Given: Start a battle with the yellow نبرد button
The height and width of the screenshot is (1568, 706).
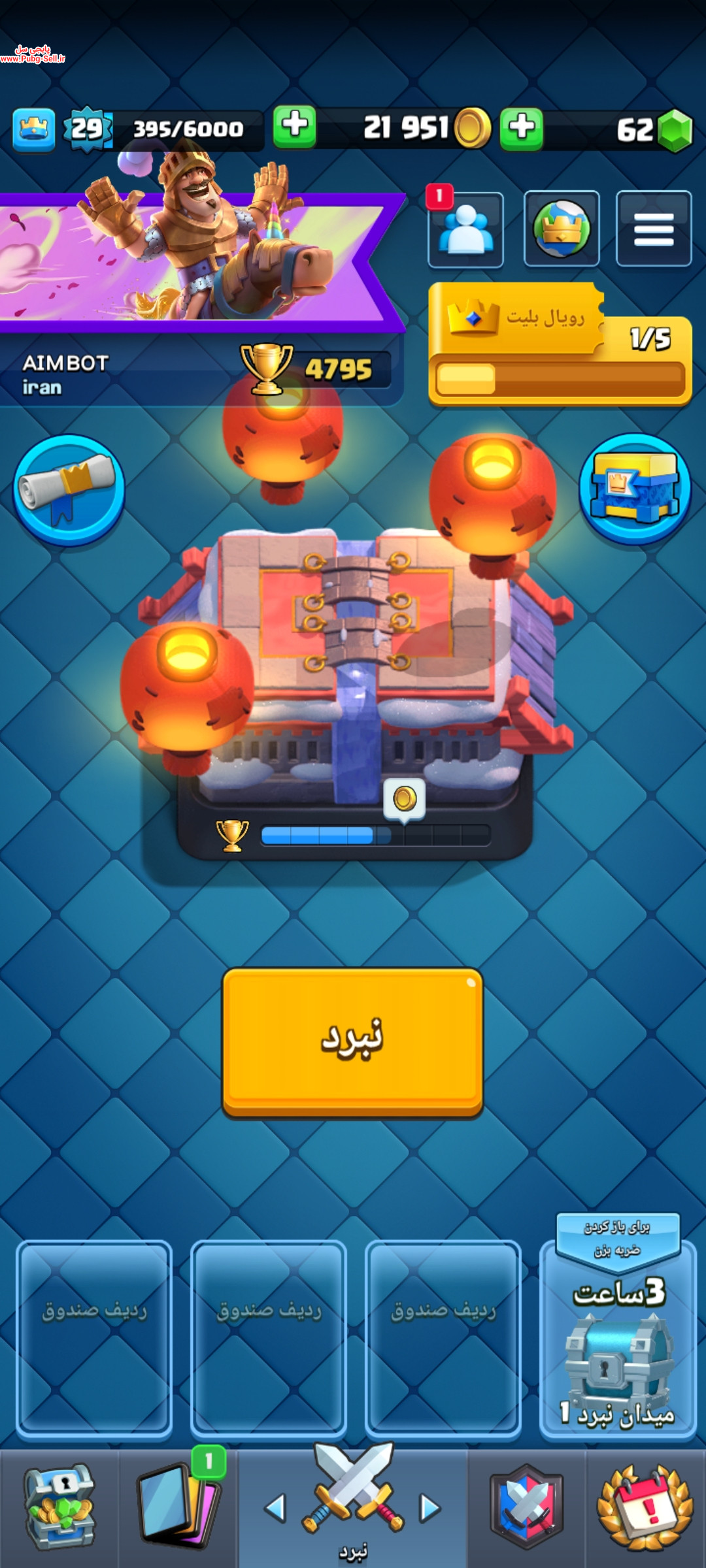Looking at the screenshot, I should coord(353,1042).
